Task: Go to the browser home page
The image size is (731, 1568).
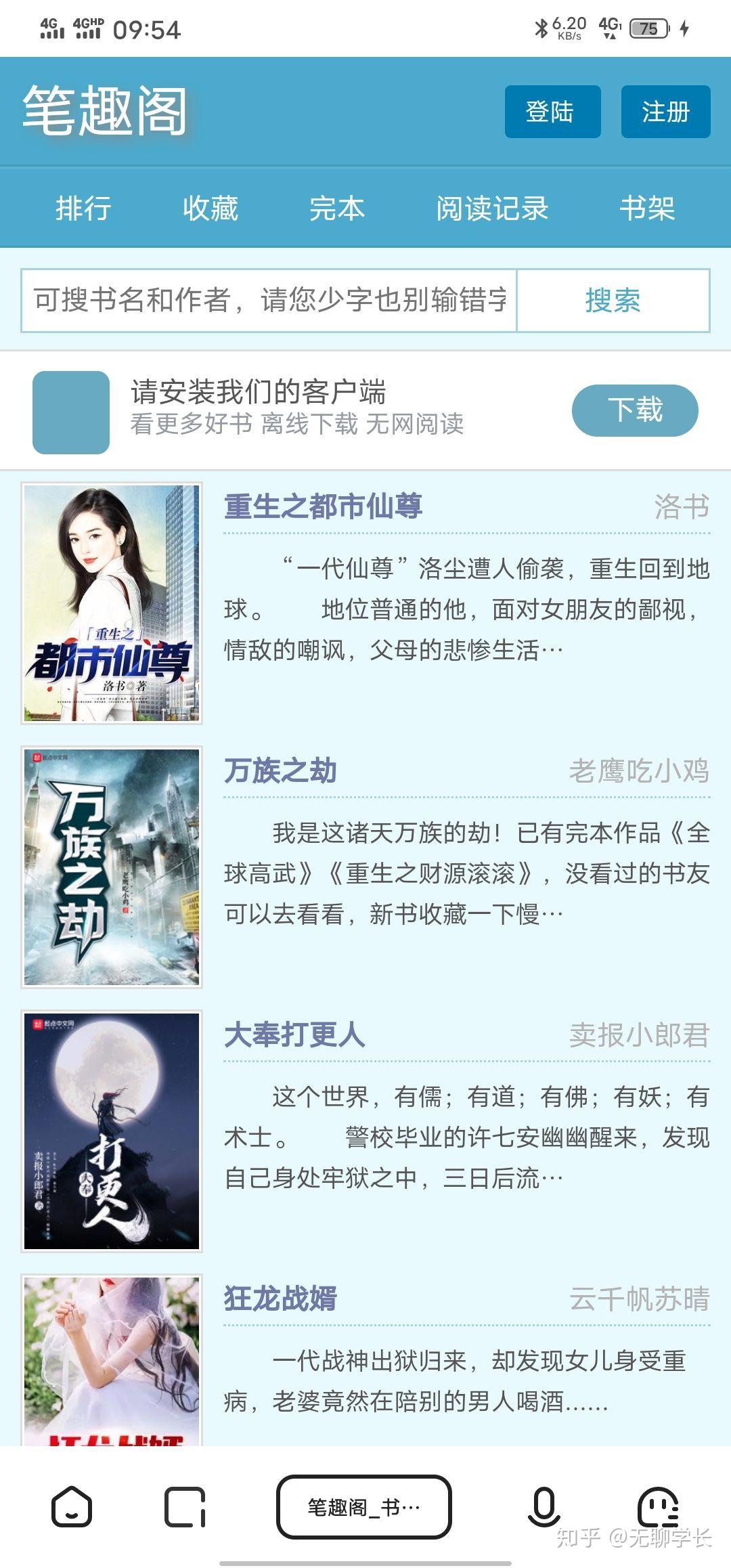Action: click(72, 1507)
